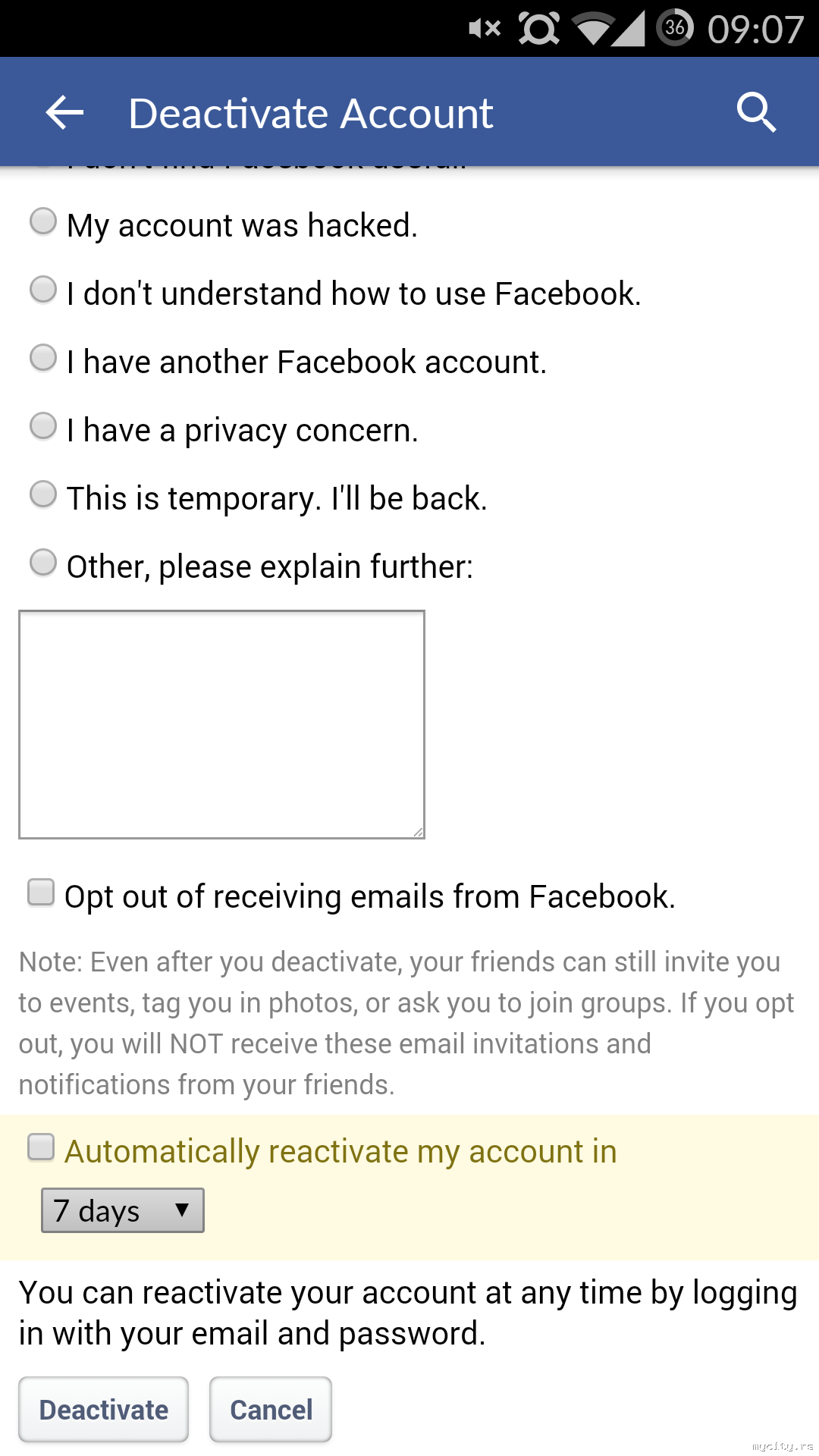
Task: Select 'I have another Facebook account'
Action: (x=43, y=358)
